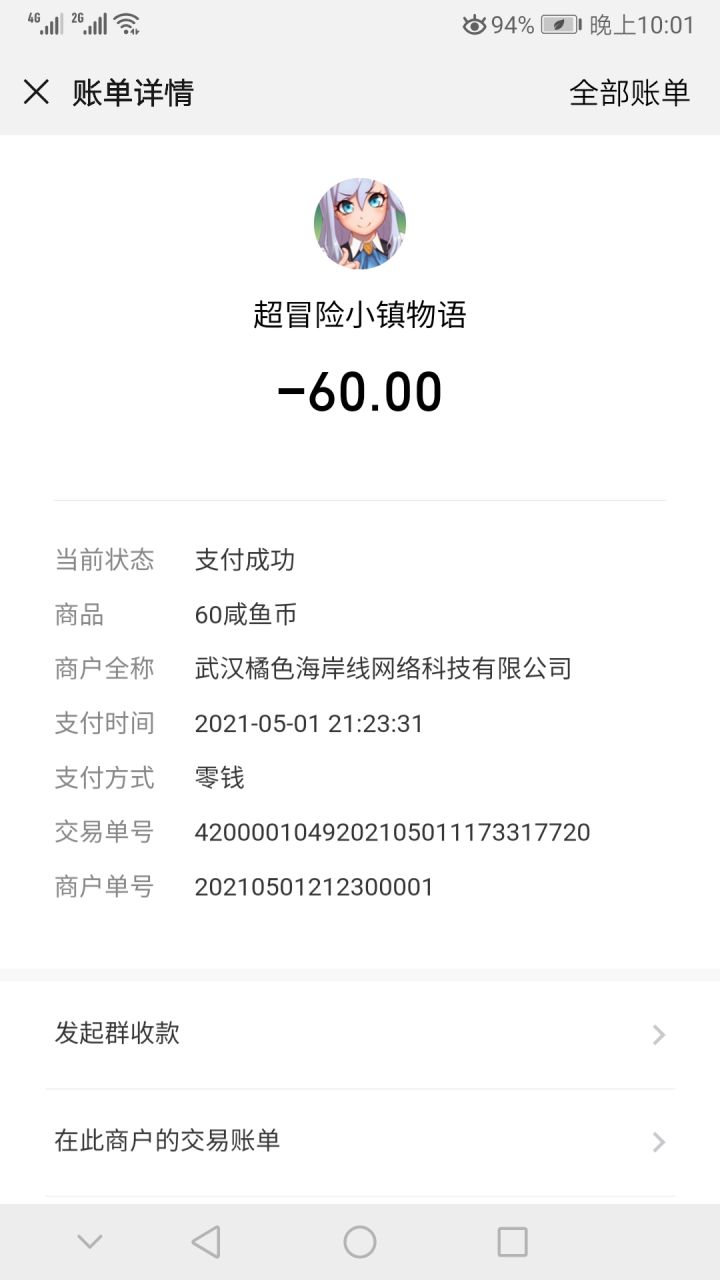Viewport: 720px width, 1280px height.
Task: Tap the 超冒险小镇物语 game avatar
Action: coord(360,223)
